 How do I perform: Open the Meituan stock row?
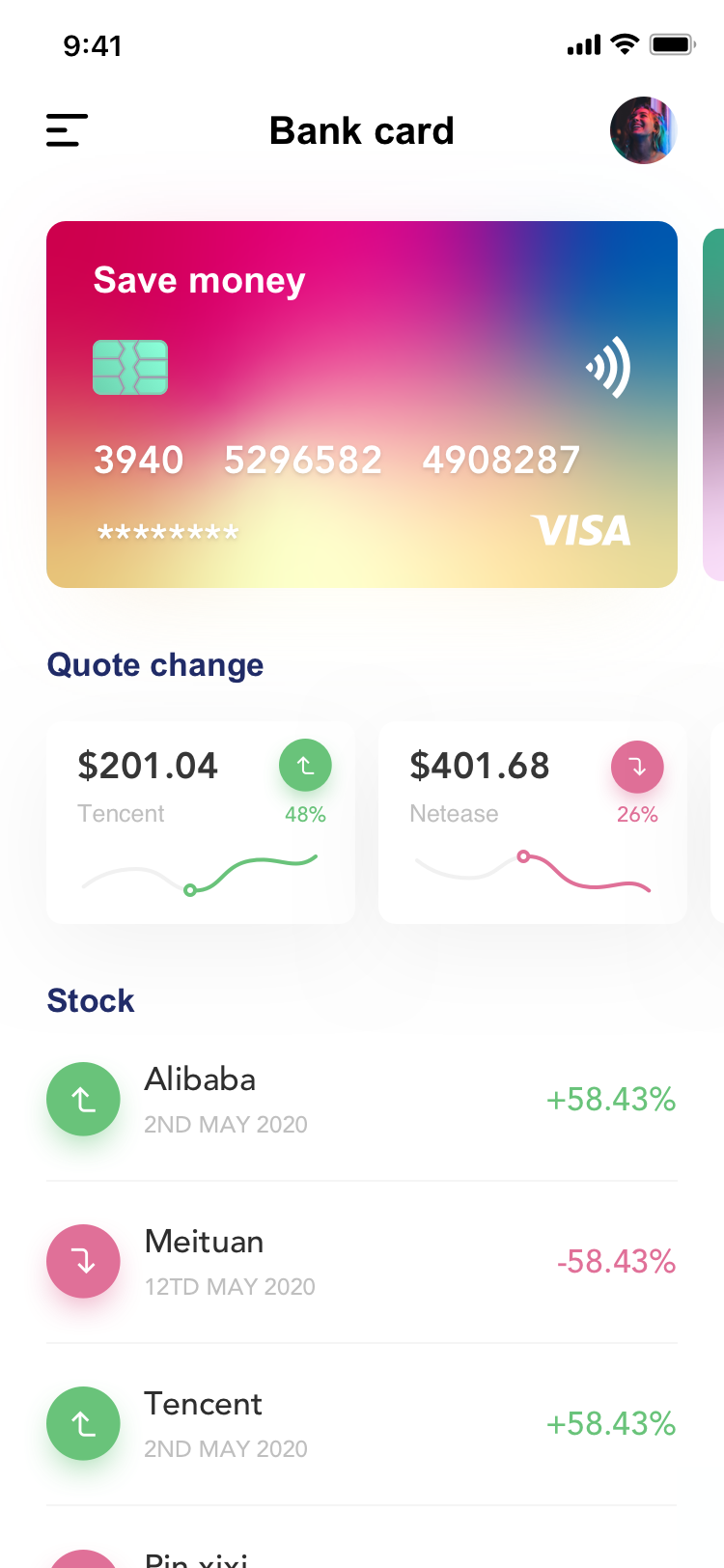pyautogui.click(x=362, y=1262)
